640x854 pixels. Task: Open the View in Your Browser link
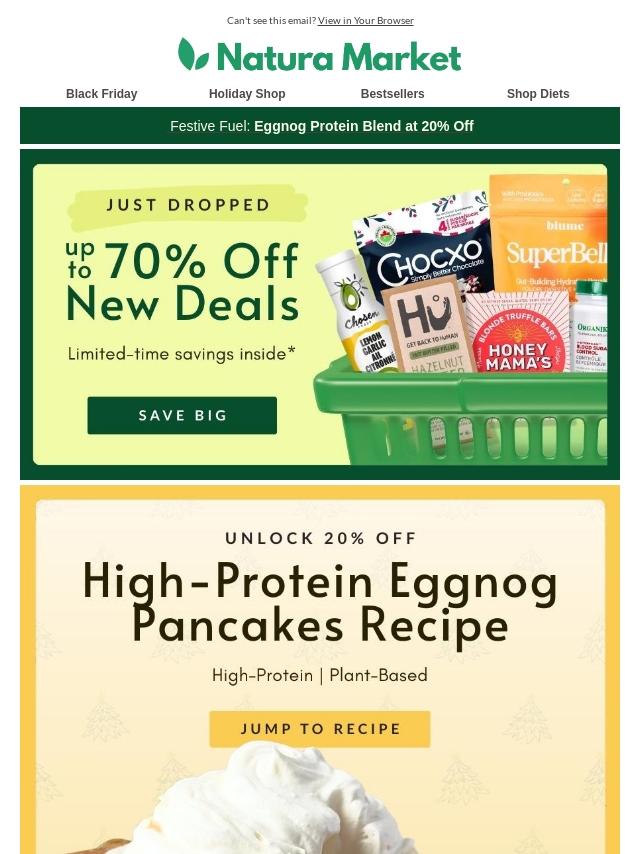tap(365, 20)
